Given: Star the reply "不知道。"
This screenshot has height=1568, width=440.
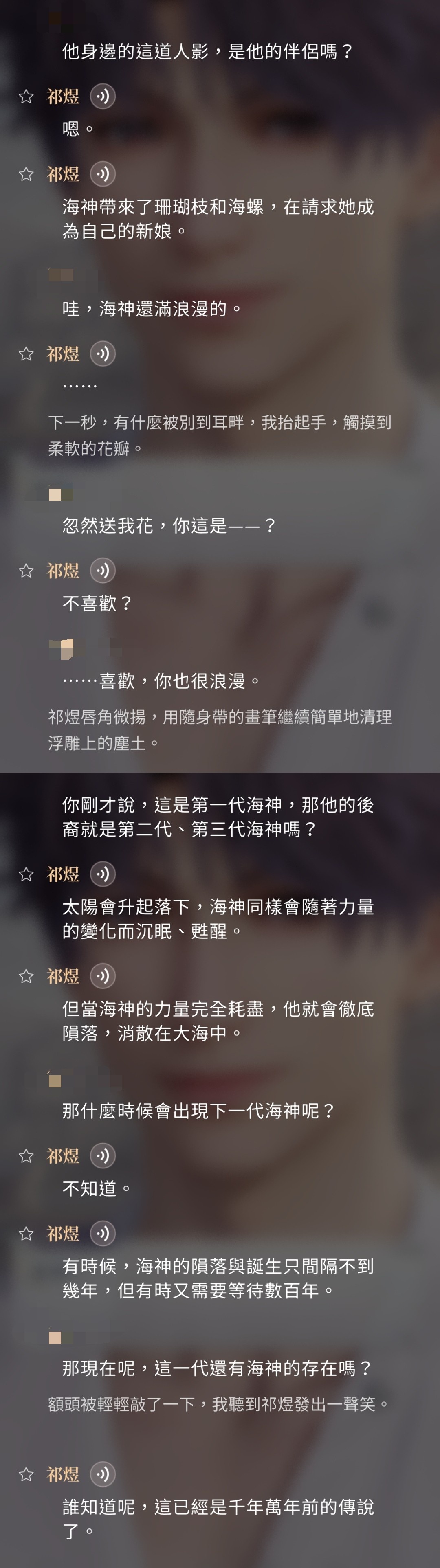Looking at the screenshot, I should click(26, 1156).
